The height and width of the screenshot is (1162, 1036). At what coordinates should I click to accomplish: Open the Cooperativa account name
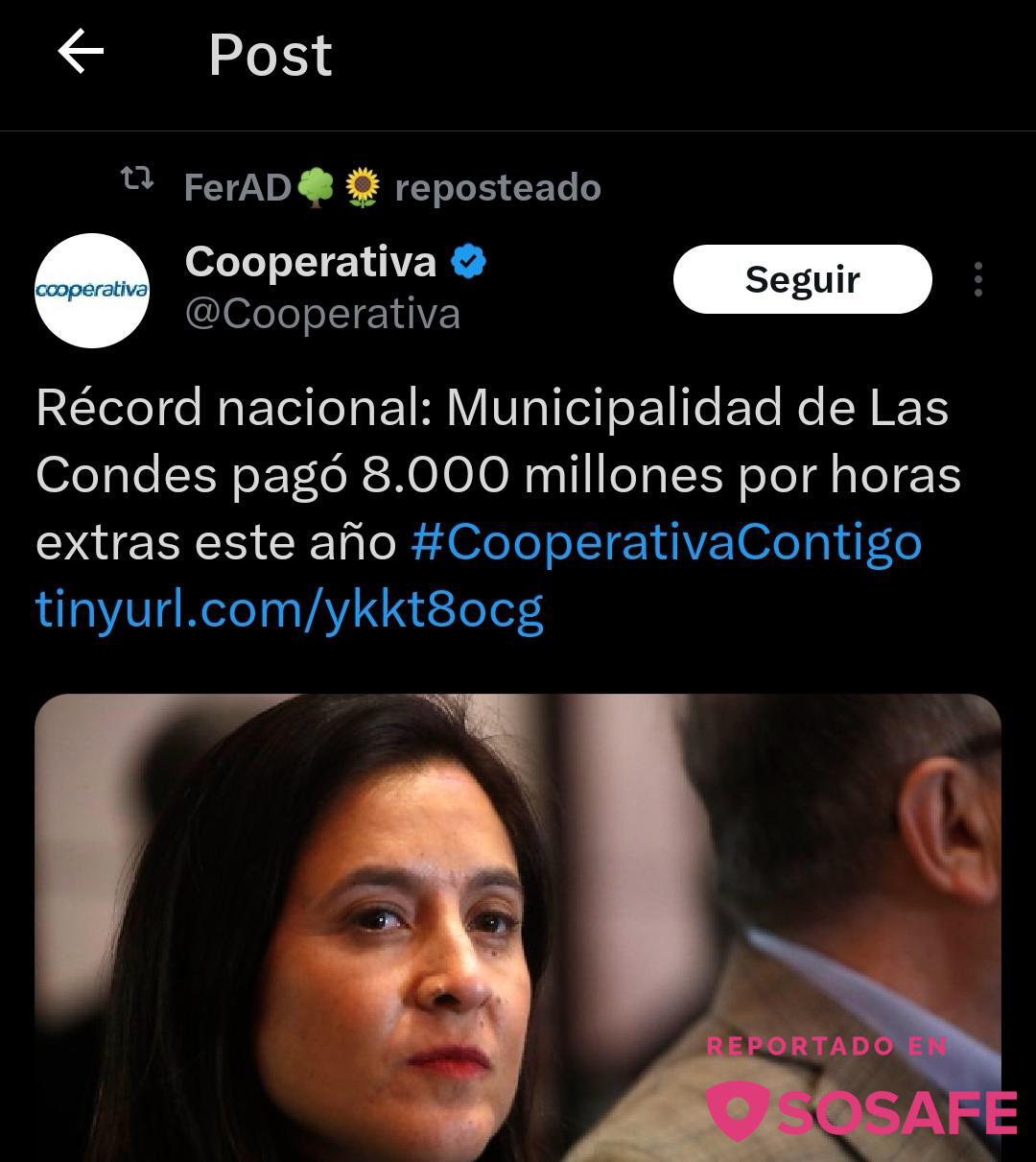coord(310,262)
